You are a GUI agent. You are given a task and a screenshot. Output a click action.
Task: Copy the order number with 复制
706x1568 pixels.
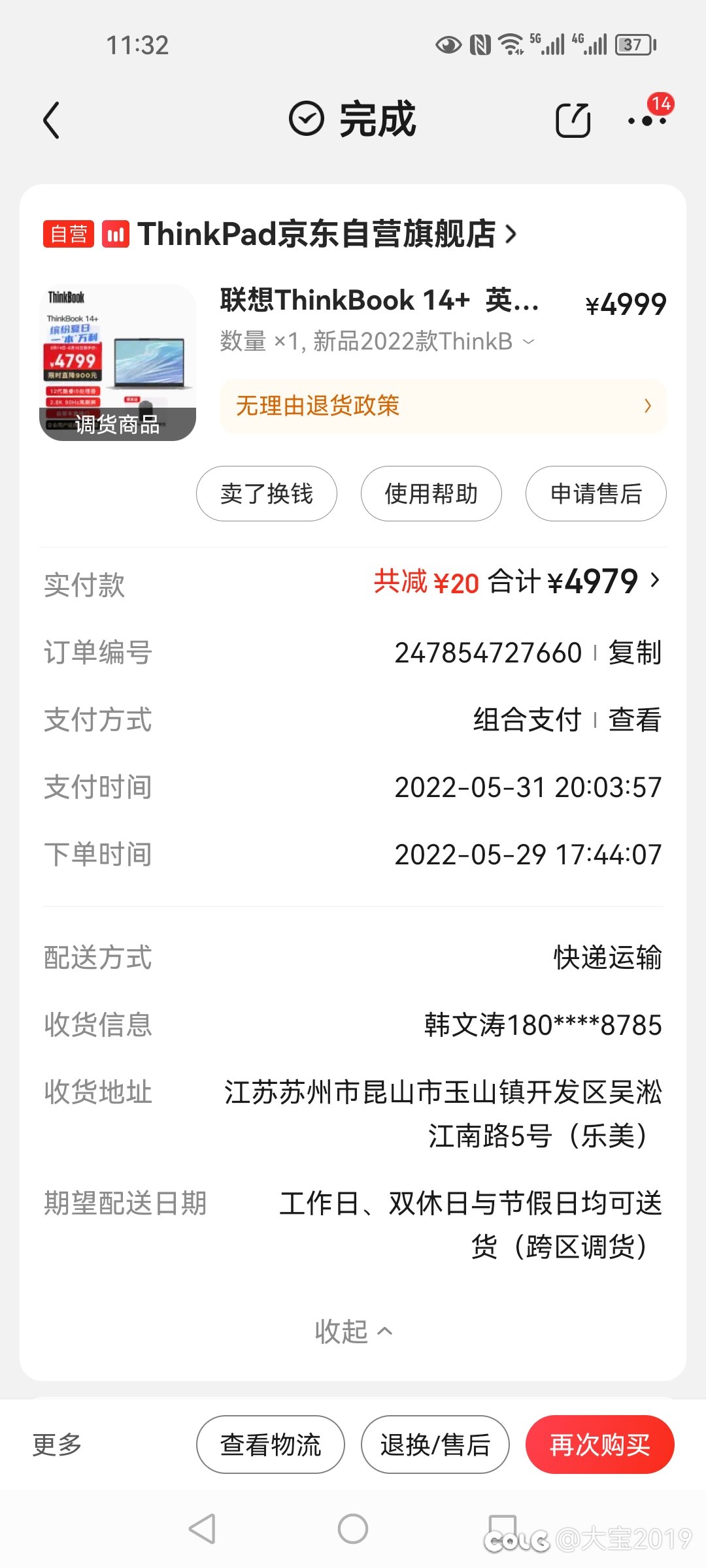click(635, 653)
